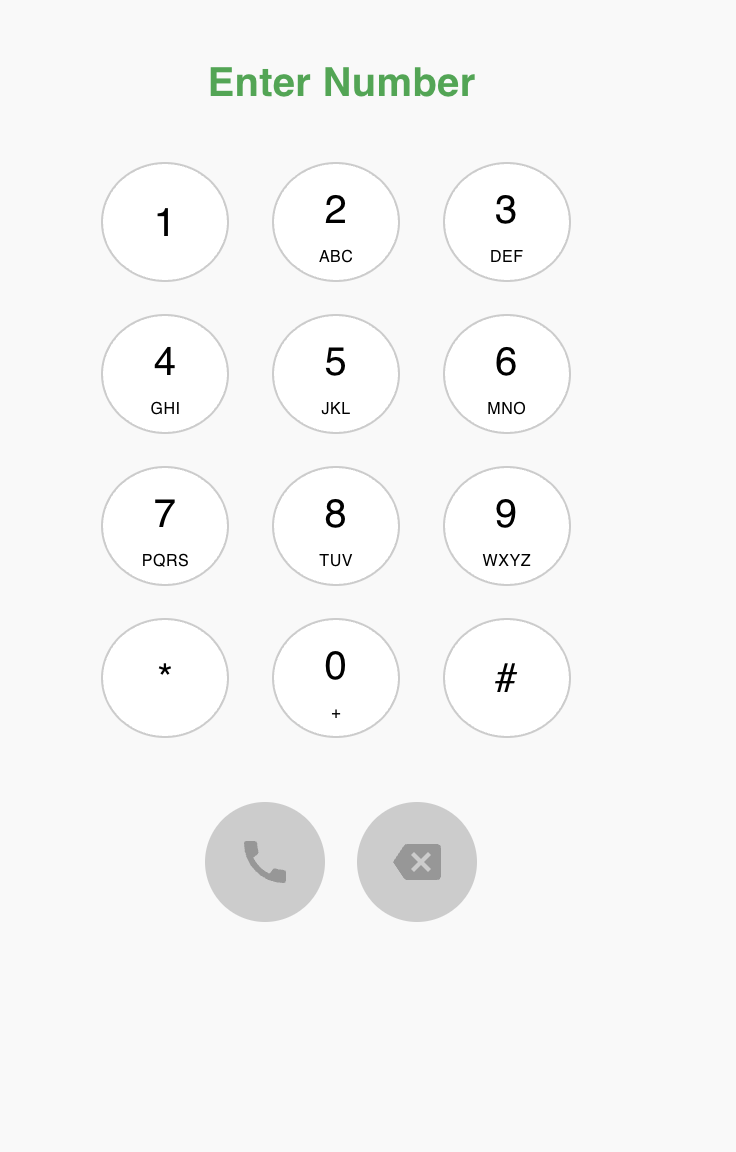This screenshot has width=736, height=1152.
Task: Dial the number 7 PQRS key
Action: (x=165, y=526)
